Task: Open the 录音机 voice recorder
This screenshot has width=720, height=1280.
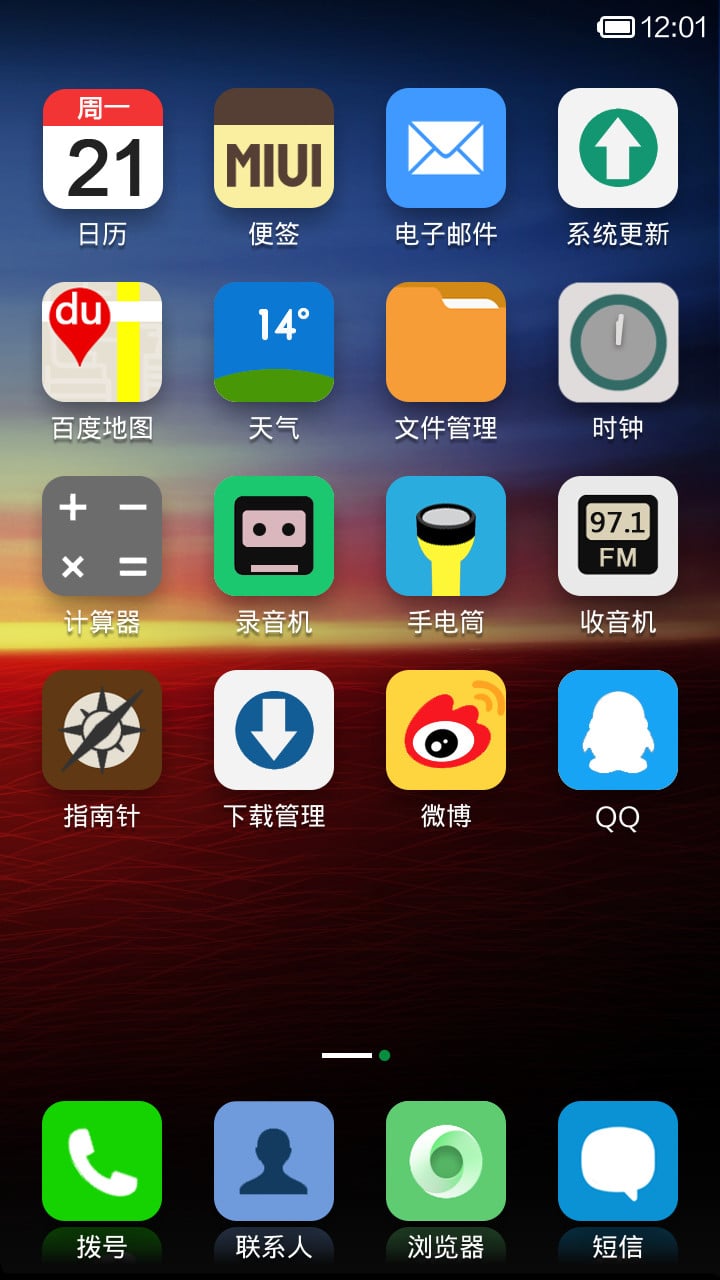Action: (274, 536)
